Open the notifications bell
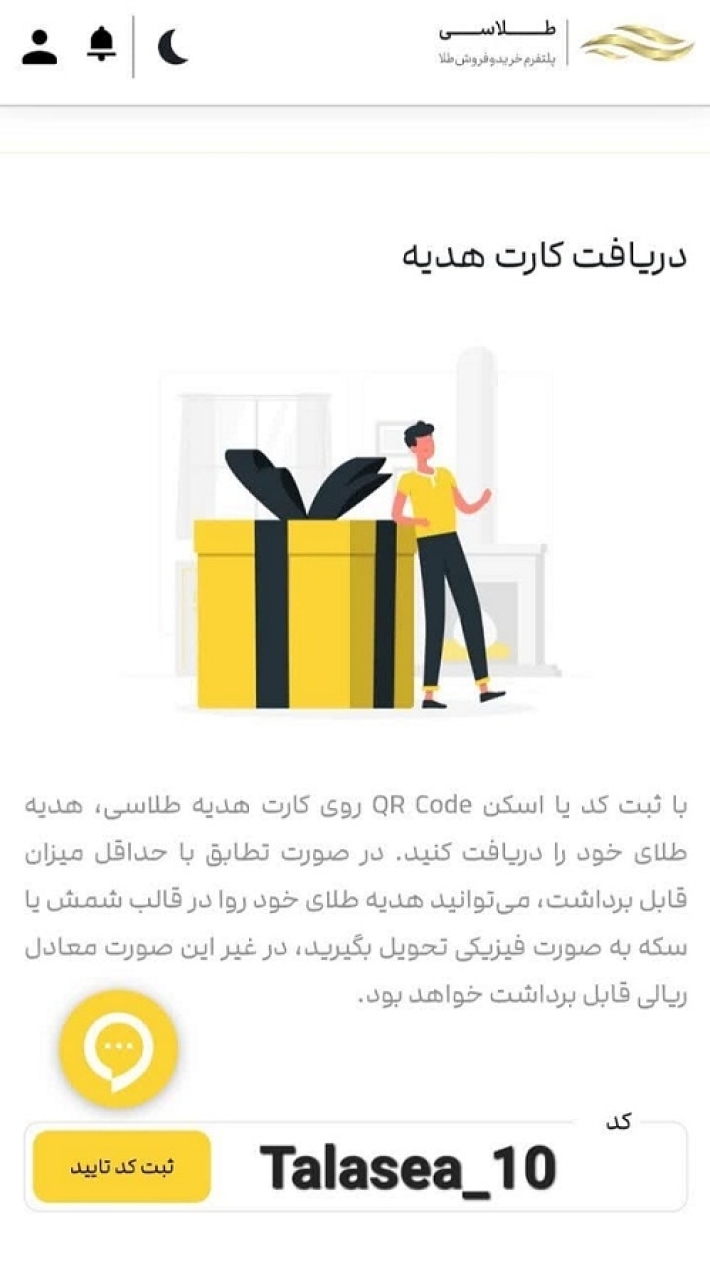This screenshot has height=1261, width=710. tap(101, 45)
